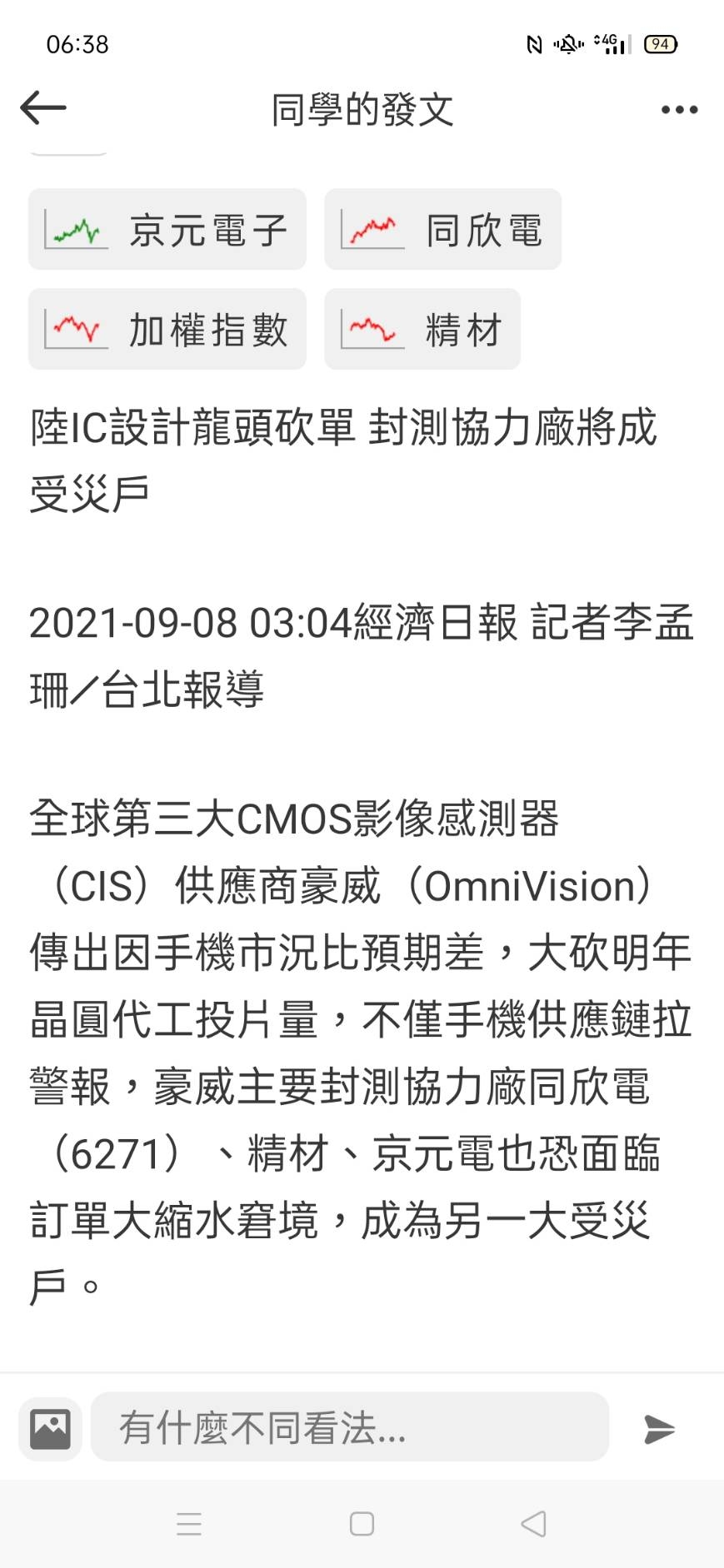Open recent apps from the navigation bar

pos(189,1524)
